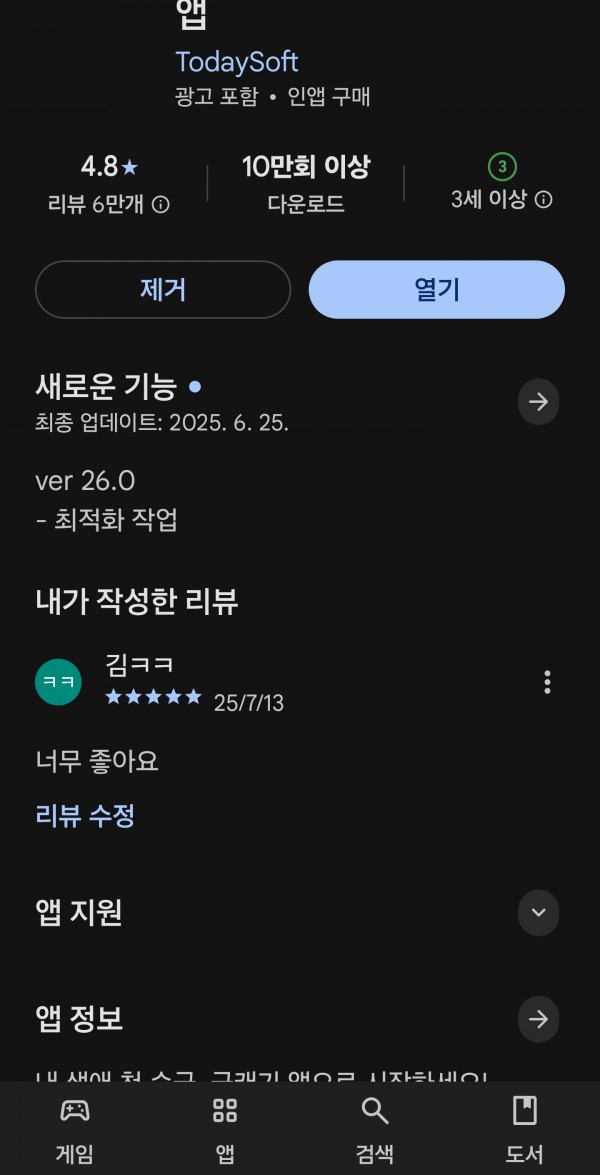
Task: Show info about the 3세 이상 rating
Action: tap(545, 200)
